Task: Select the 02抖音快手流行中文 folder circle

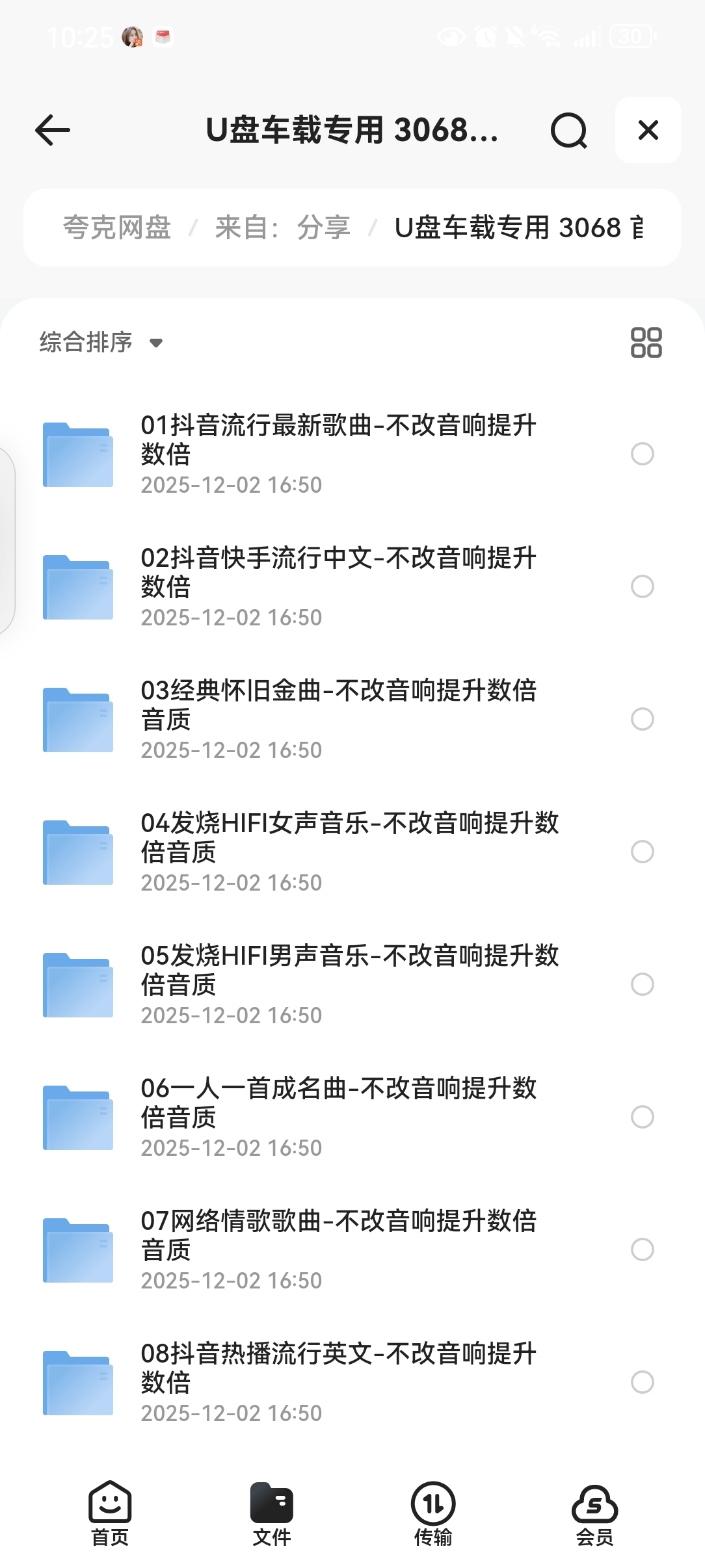Action: pos(642,586)
